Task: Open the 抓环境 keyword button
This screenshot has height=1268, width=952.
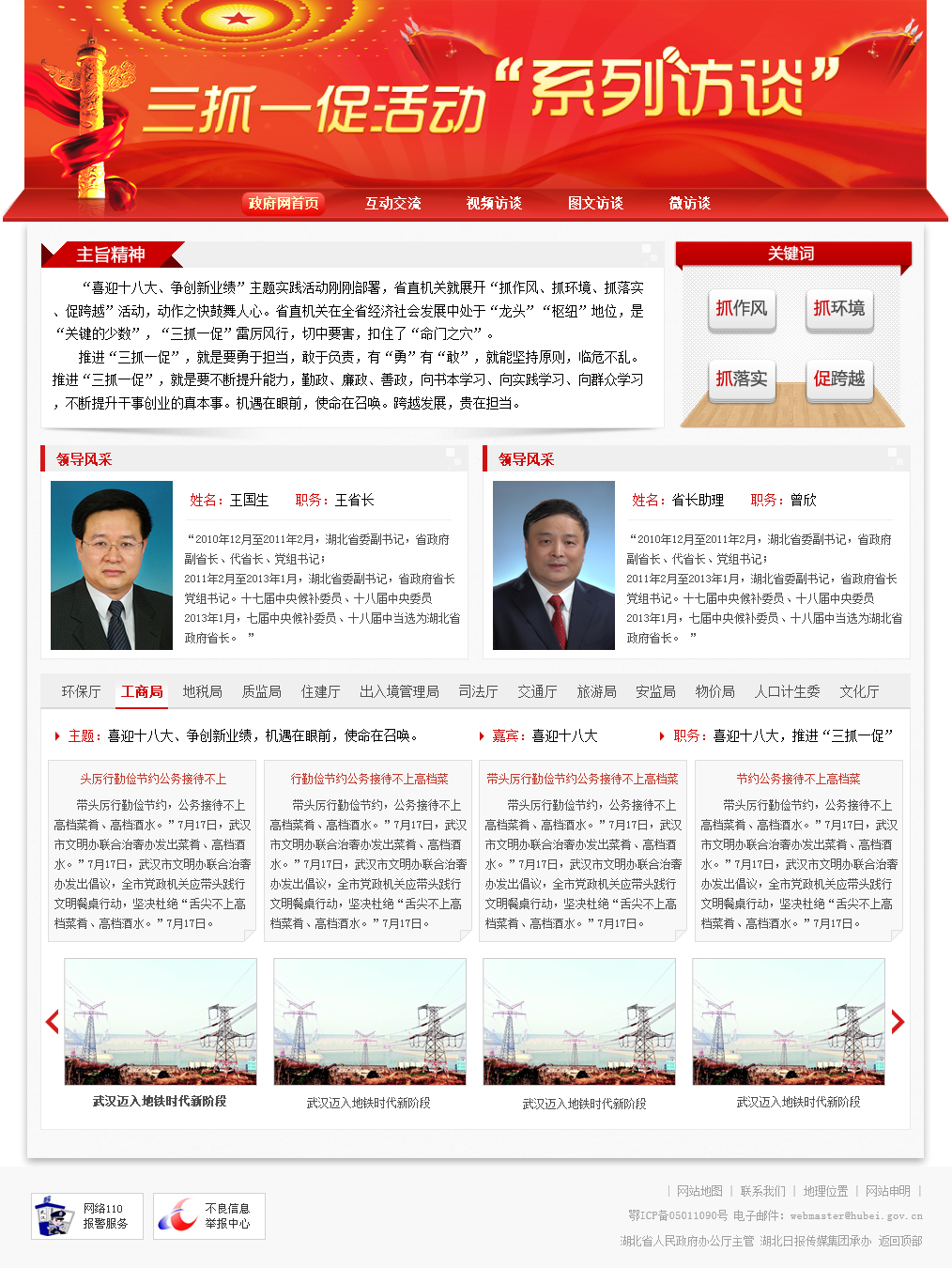Action: tap(839, 309)
